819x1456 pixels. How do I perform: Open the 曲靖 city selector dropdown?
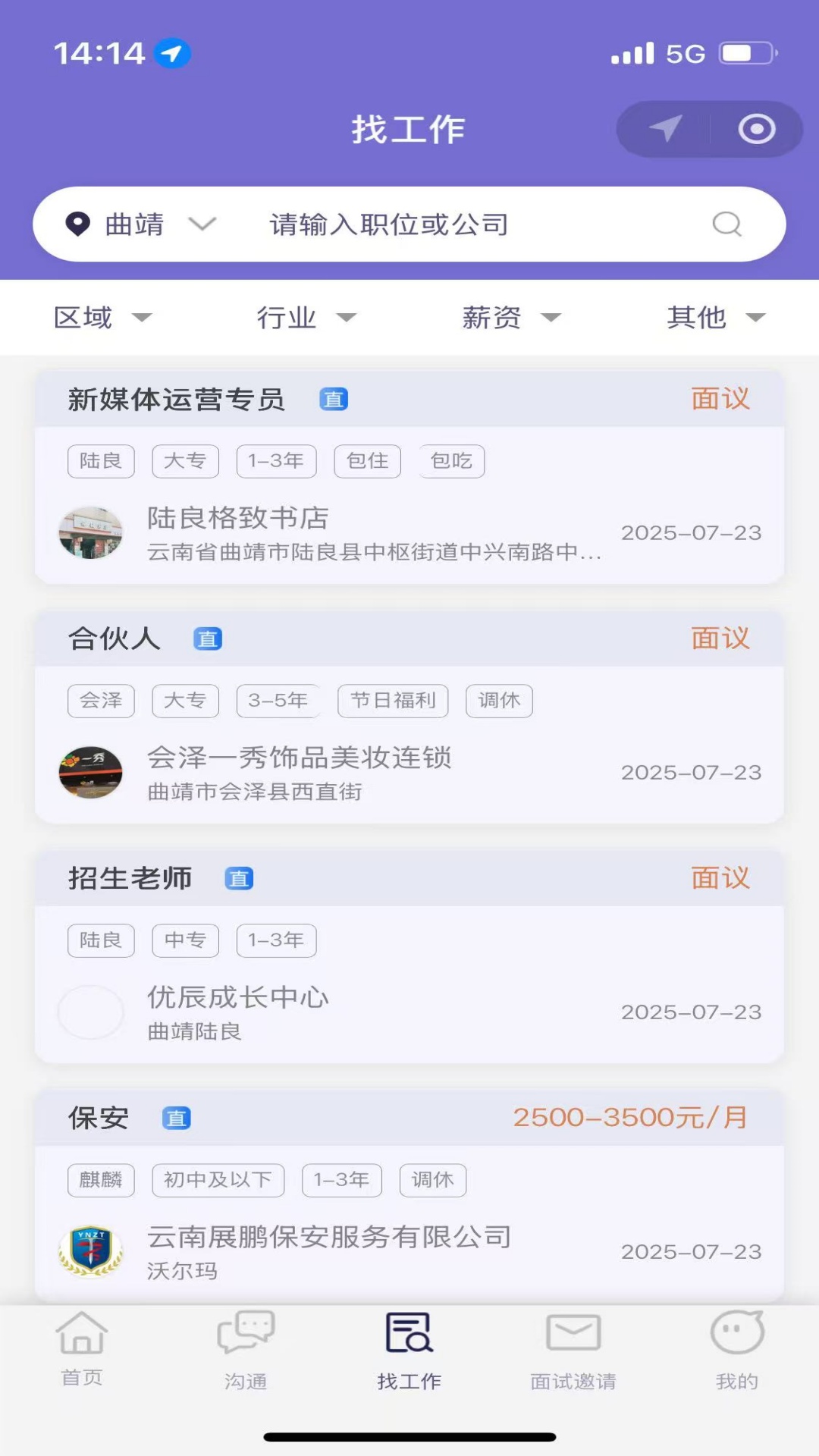point(152,224)
